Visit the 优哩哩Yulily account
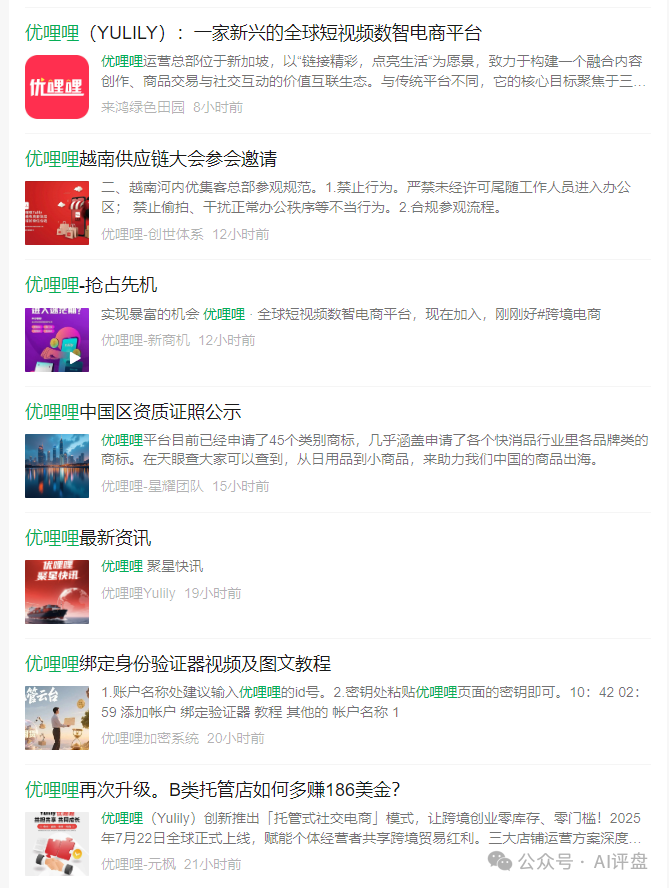Viewport: 669px width, 888px height. [x=138, y=593]
